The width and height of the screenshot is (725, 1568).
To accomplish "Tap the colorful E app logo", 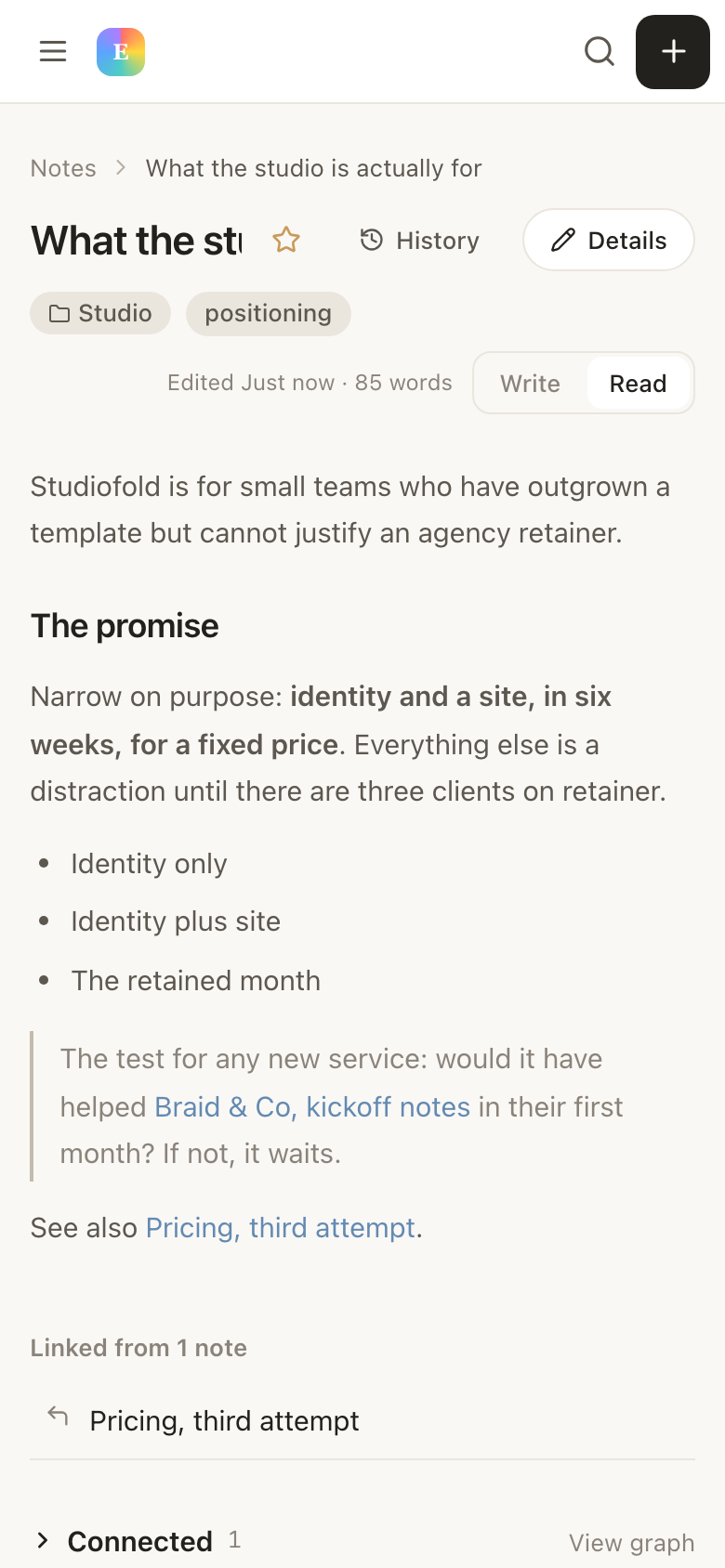I will tap(121, 51).
